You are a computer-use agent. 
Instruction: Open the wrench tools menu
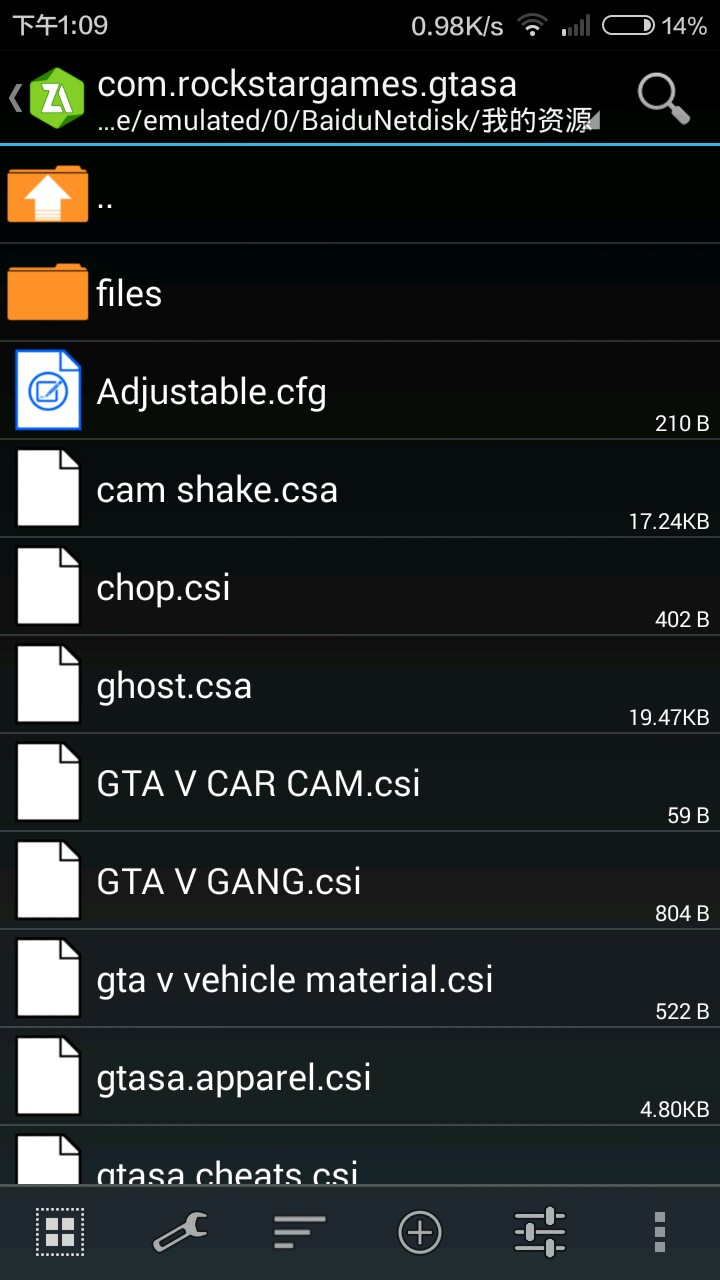[180, 1232]
